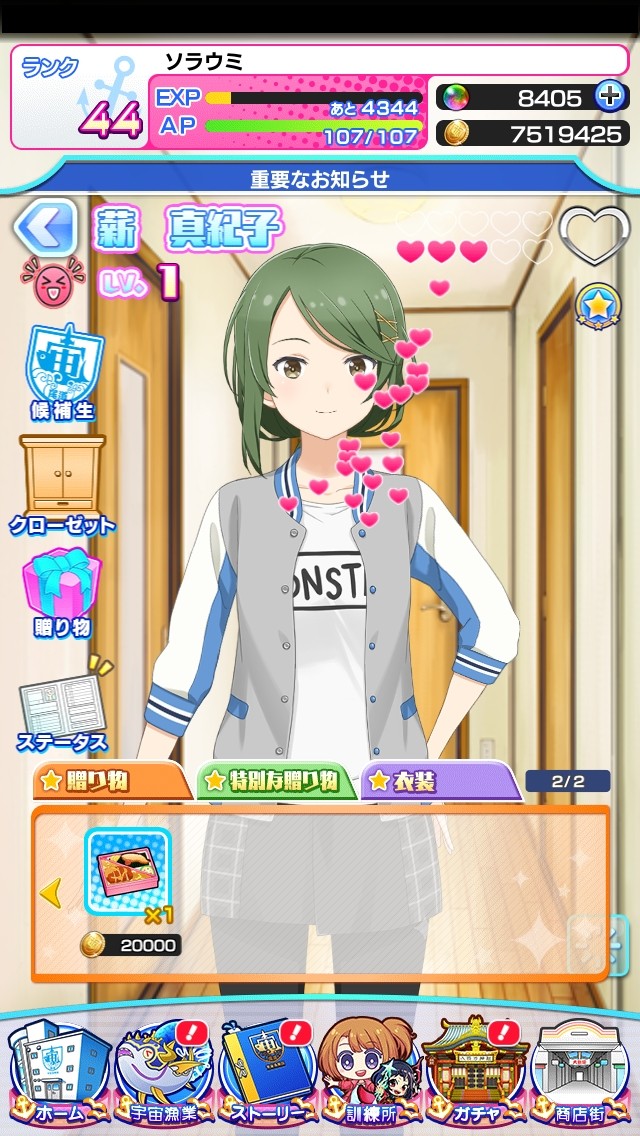Screen dimensions: 640x1136
Task: Go back with the blue arrow
Action: tap(45, 229)
